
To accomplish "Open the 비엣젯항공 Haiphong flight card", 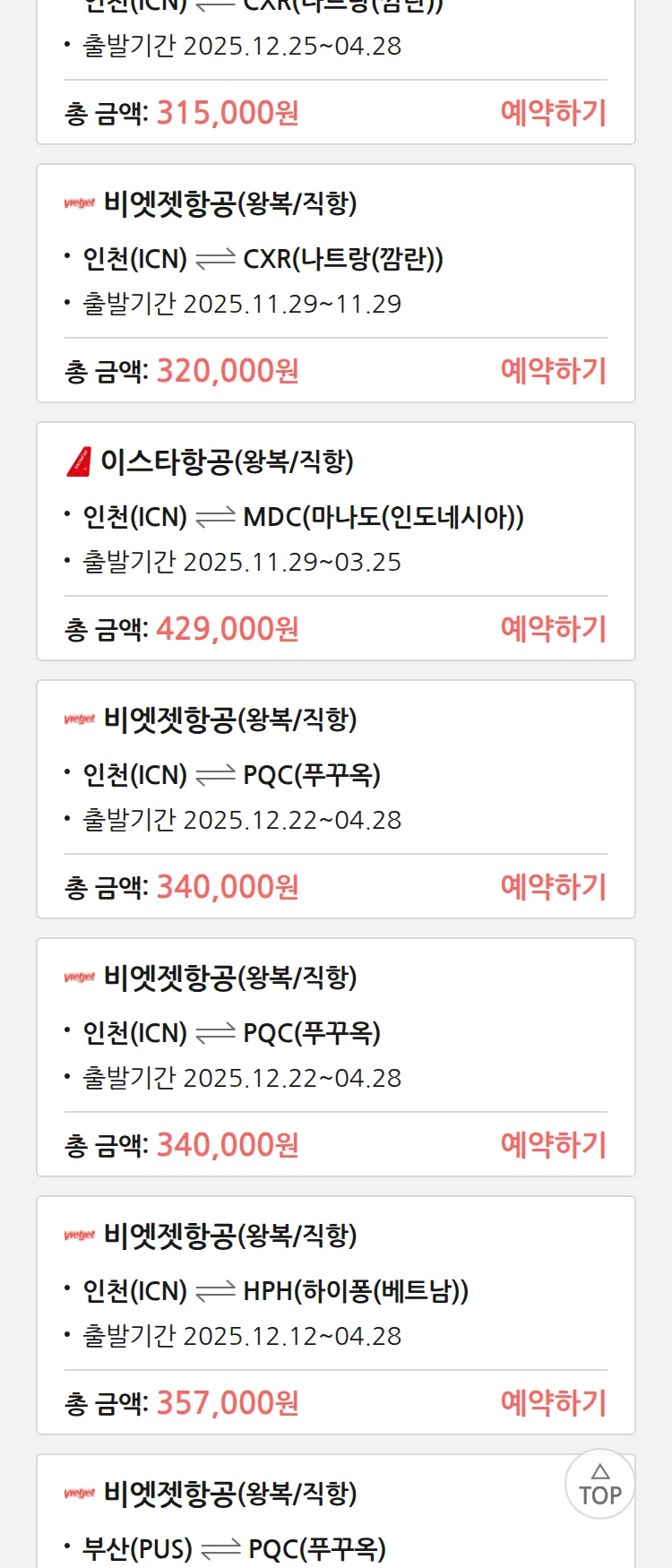I will point(335,1288).
